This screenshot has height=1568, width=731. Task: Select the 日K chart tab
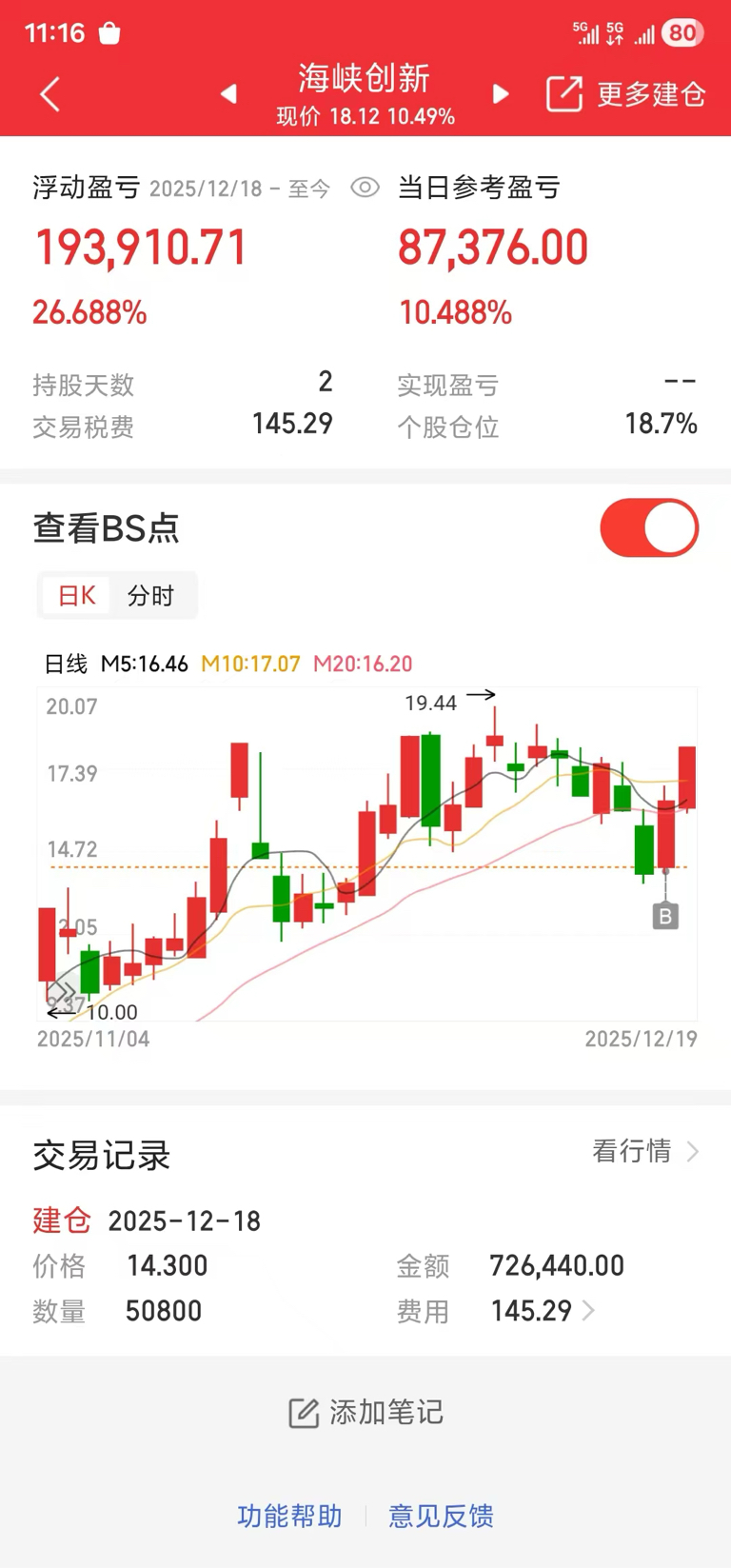click(76, 596)
